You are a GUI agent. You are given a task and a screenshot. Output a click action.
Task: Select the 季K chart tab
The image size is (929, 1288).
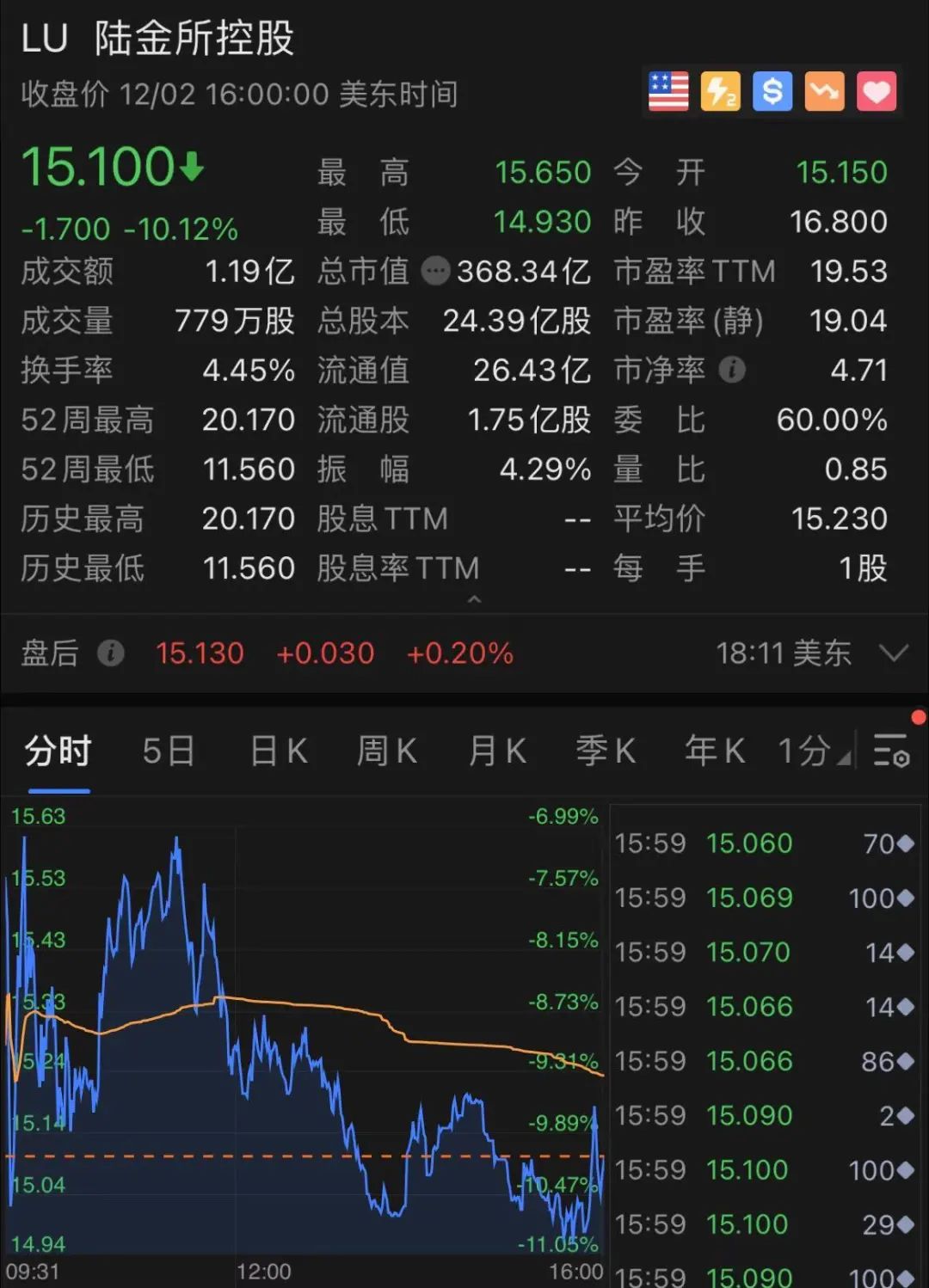606,751
